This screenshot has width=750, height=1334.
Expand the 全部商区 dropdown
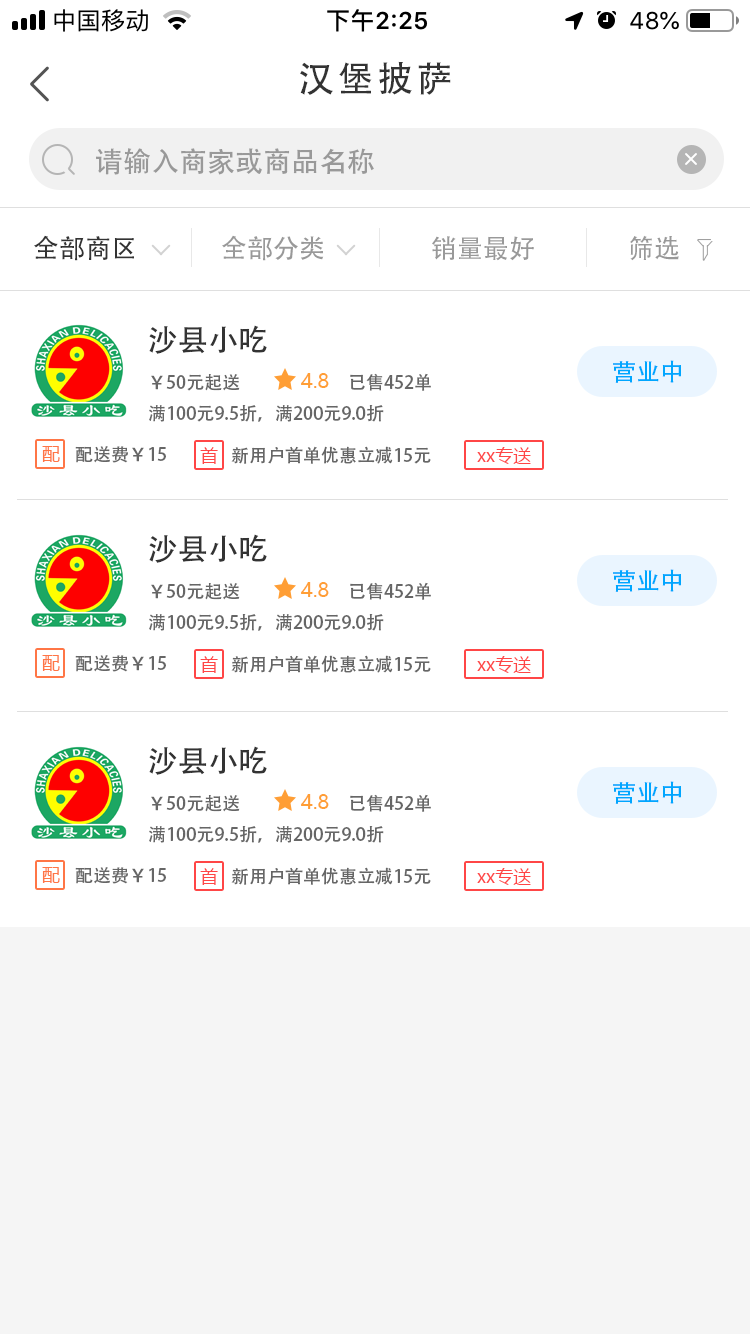tap(101, 249)
